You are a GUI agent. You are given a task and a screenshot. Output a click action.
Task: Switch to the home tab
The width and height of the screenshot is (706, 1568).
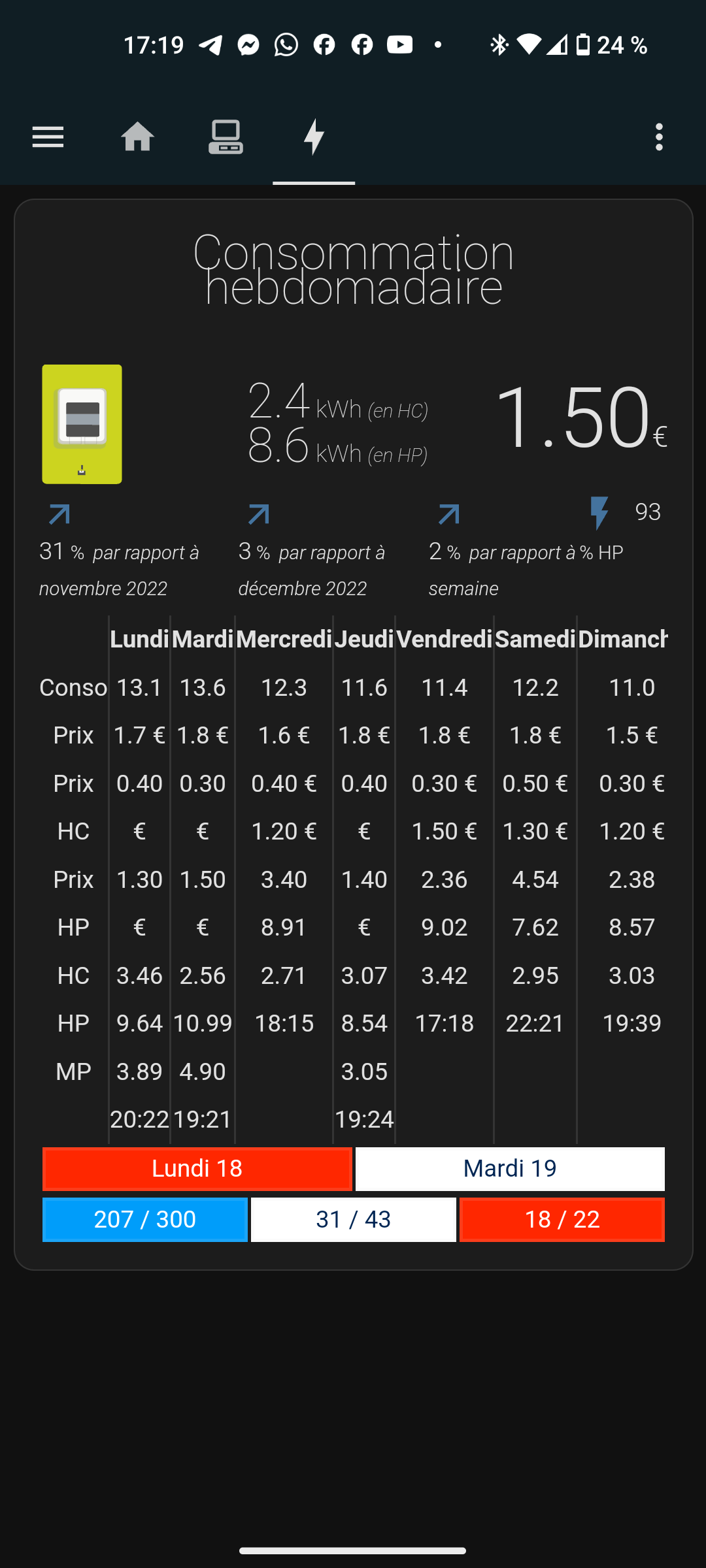pos(137,137)
